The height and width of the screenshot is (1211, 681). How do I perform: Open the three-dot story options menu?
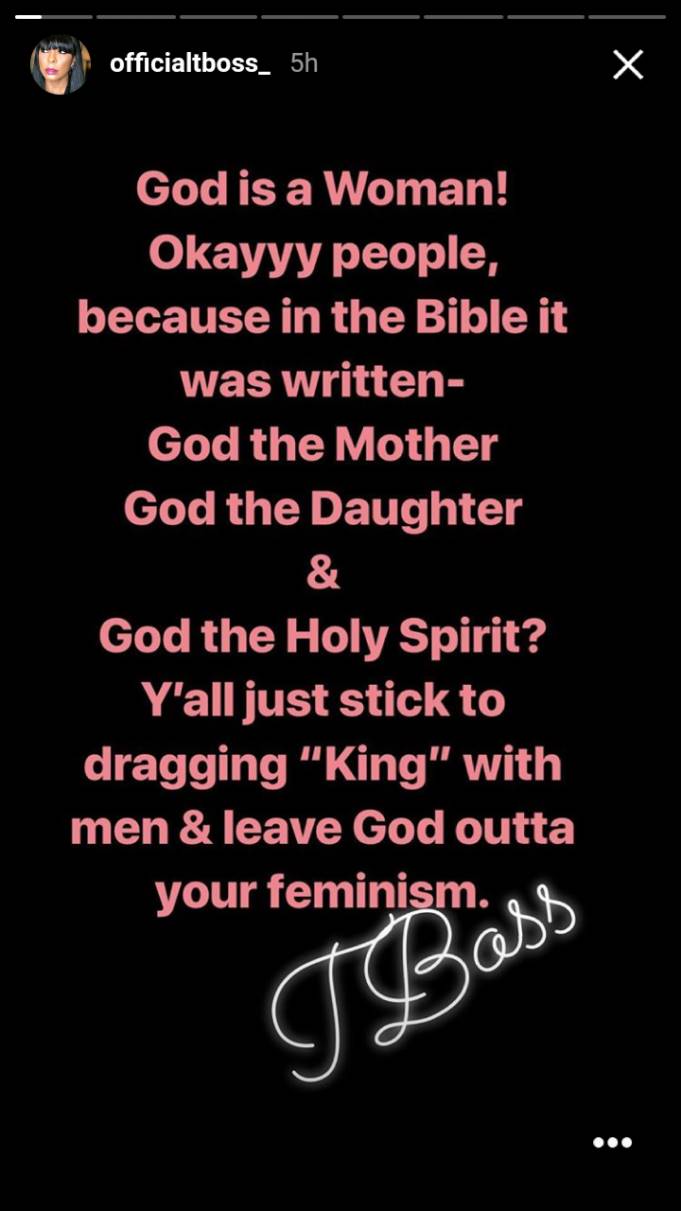point(612,1142)
